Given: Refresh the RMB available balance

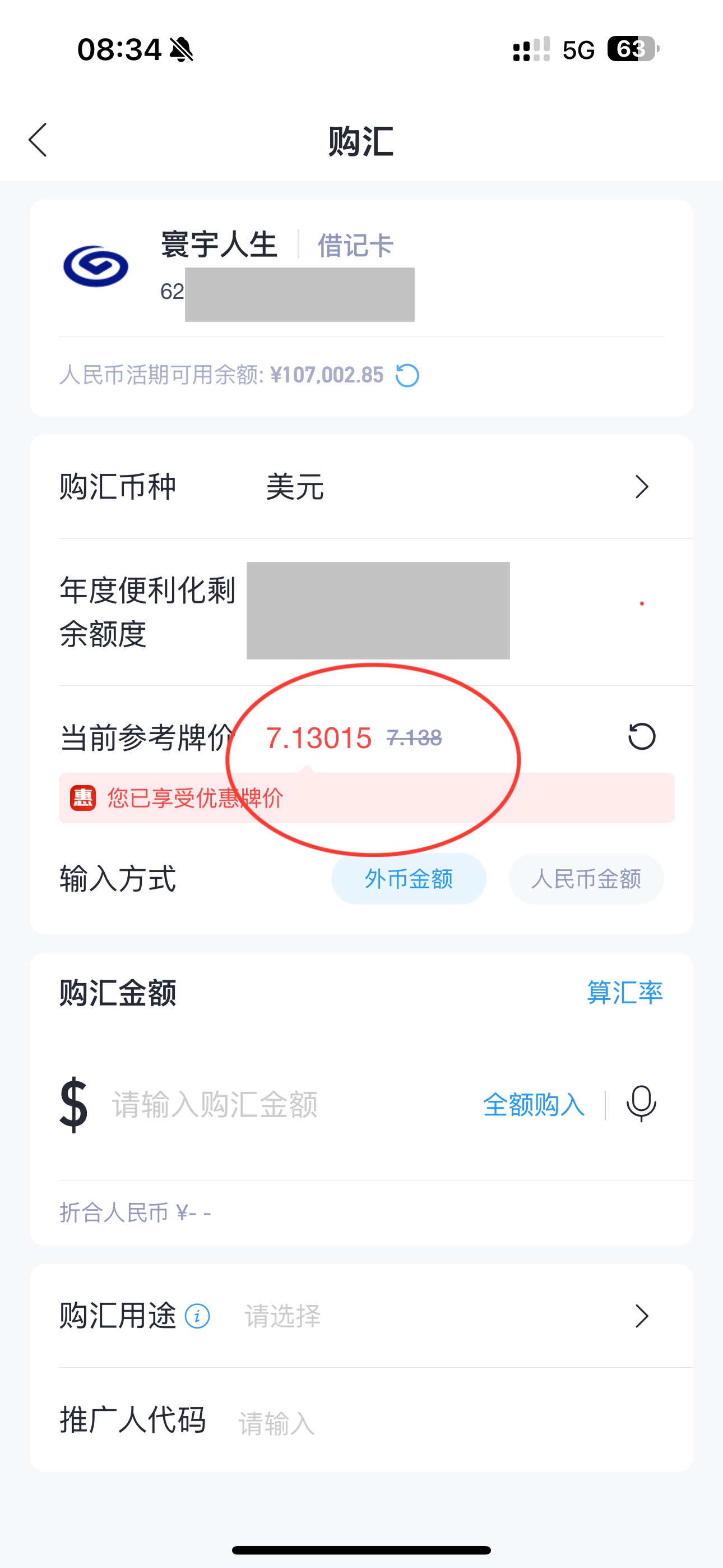Looking at the screenshot, I should 405,376.
